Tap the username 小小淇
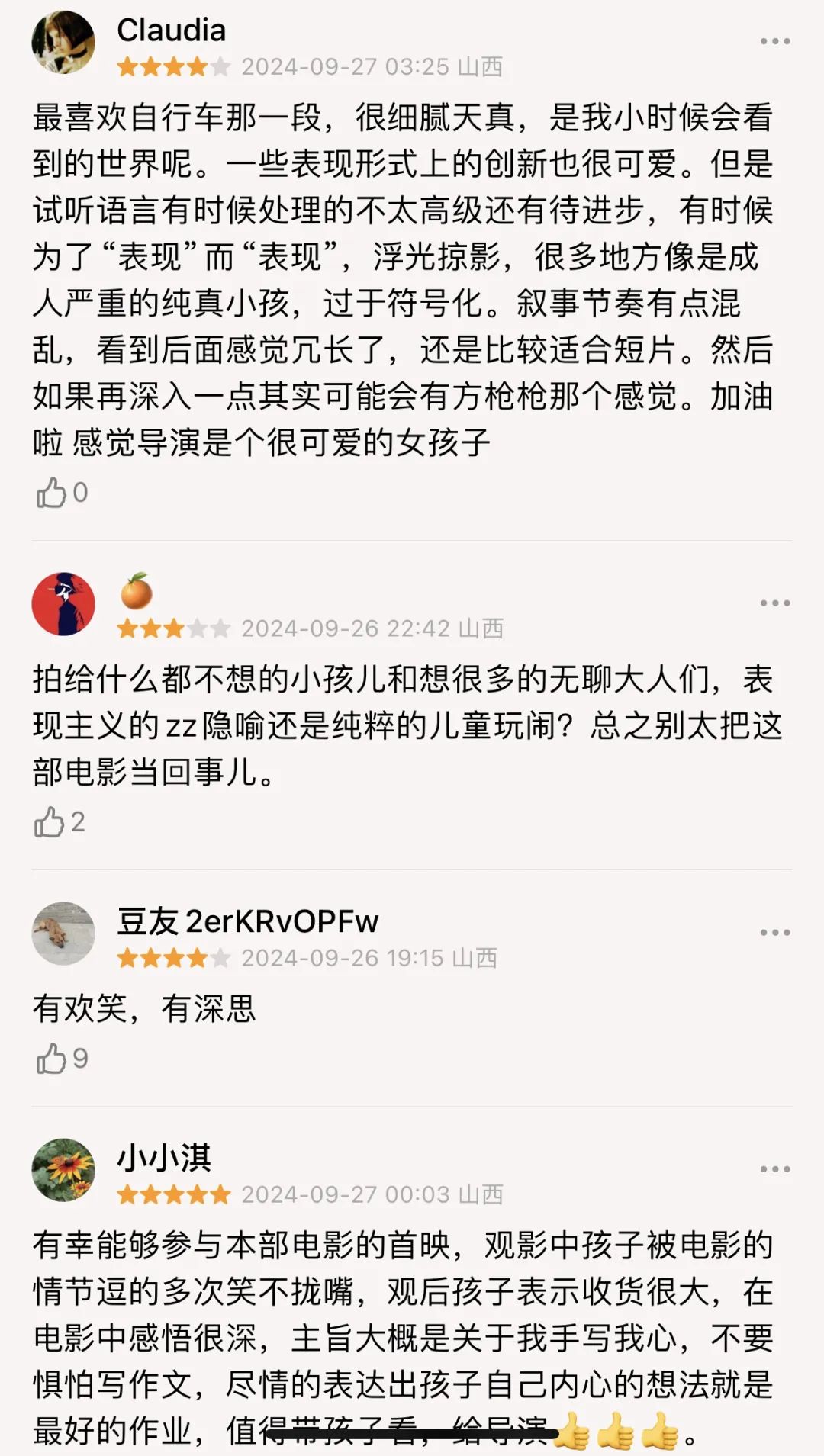The height and width of the screenshot is (1456, 824). (164, 1158)
